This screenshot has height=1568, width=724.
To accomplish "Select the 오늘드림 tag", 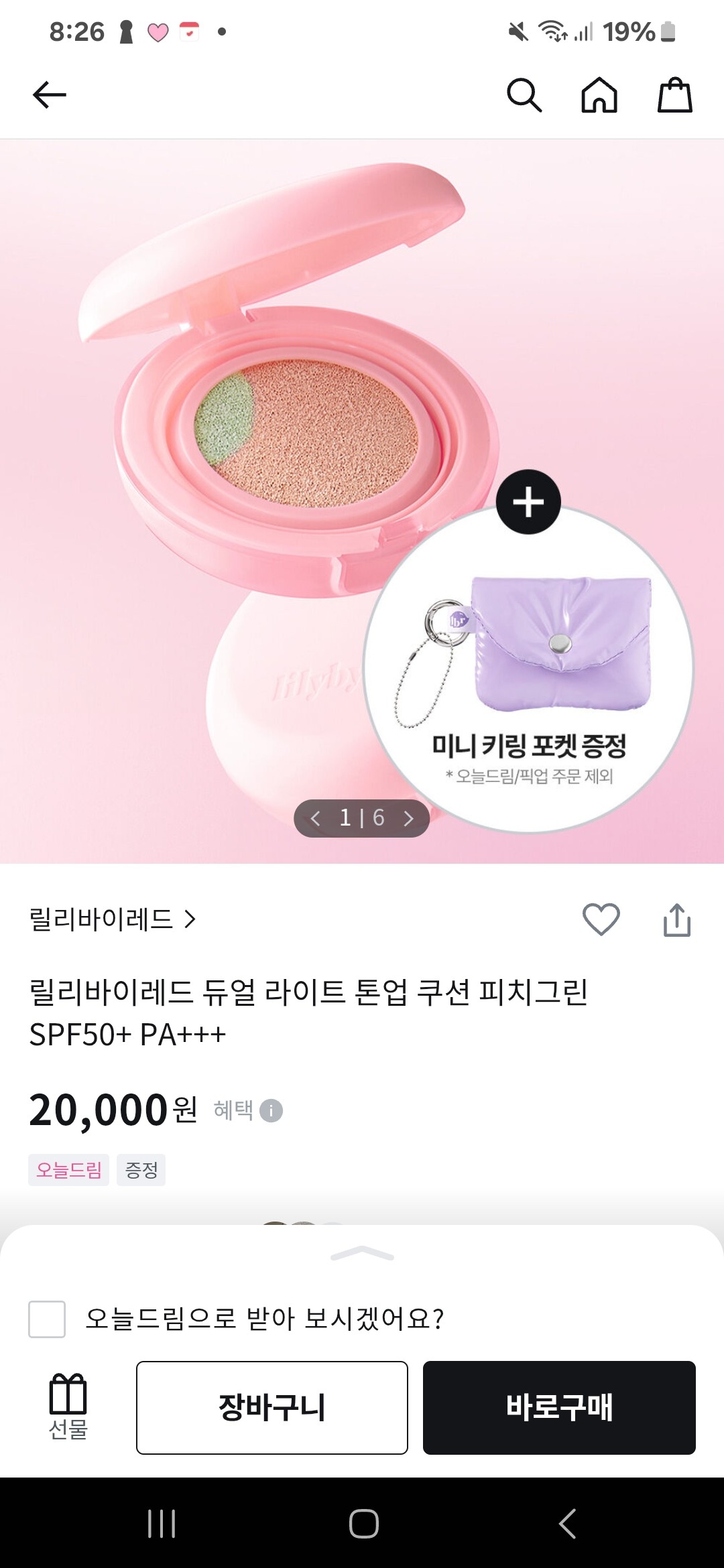I will pos(68,1170).
